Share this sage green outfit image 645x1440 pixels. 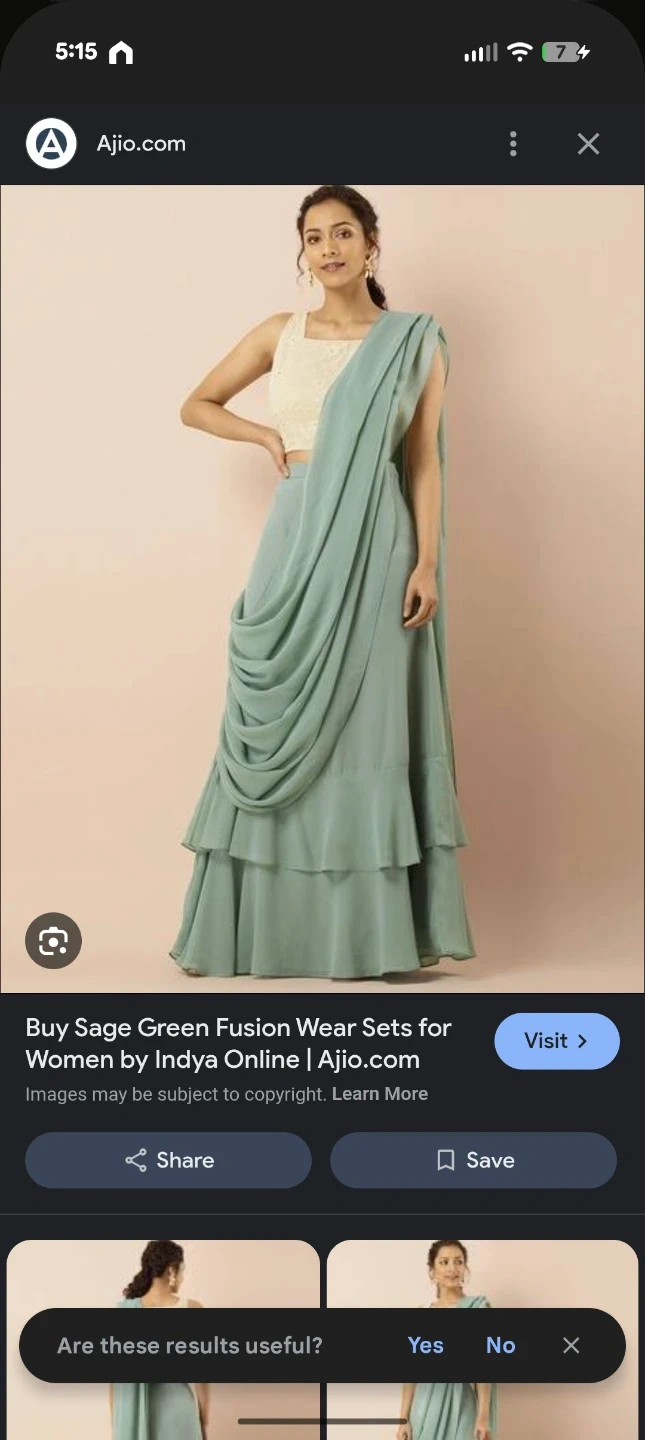(168, 1160)
